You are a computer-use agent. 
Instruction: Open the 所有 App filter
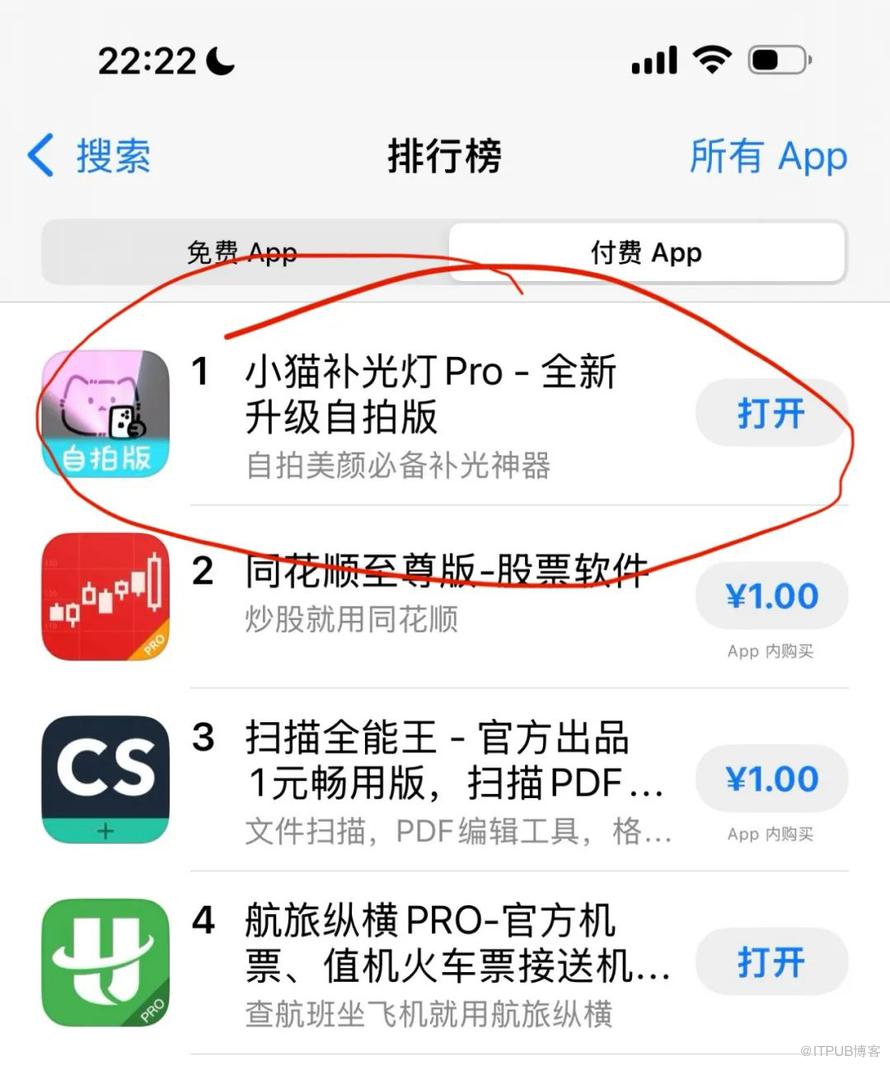click(768, 157)
